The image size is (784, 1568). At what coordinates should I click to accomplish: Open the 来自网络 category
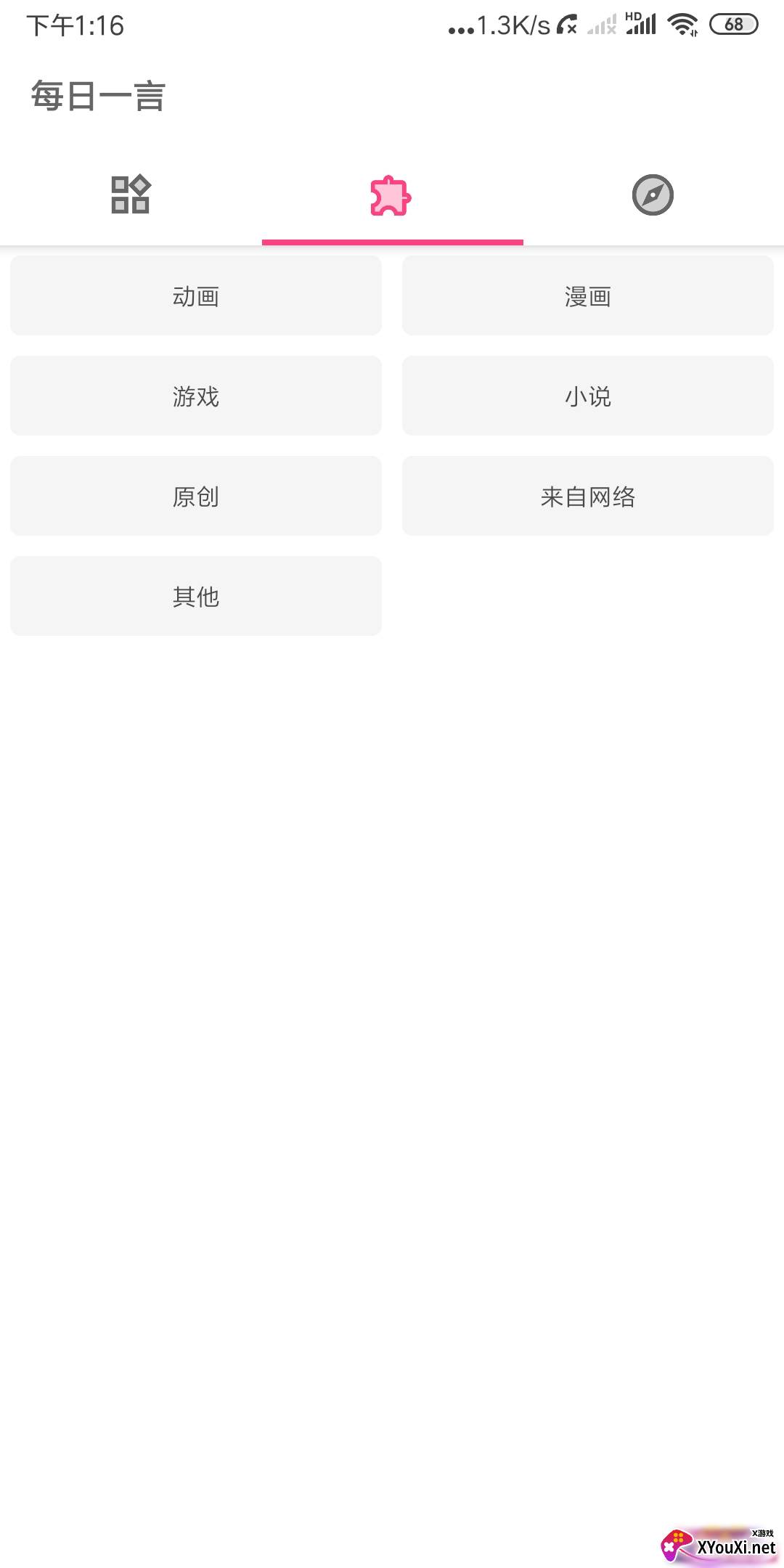point(588,497)
